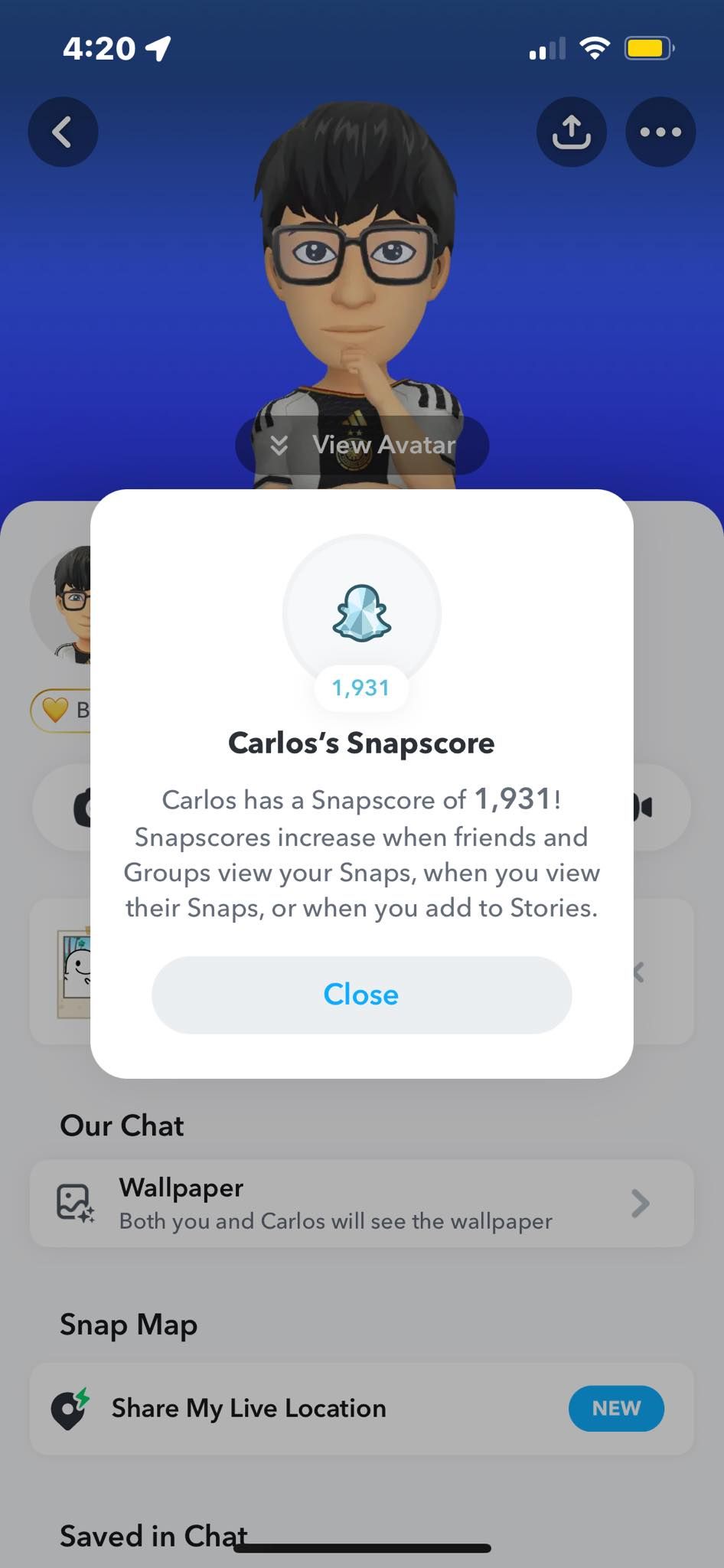This screenshot has height=1568, width=724.
Task: Start a voice call with the phone icon
Action: [84, 808]
